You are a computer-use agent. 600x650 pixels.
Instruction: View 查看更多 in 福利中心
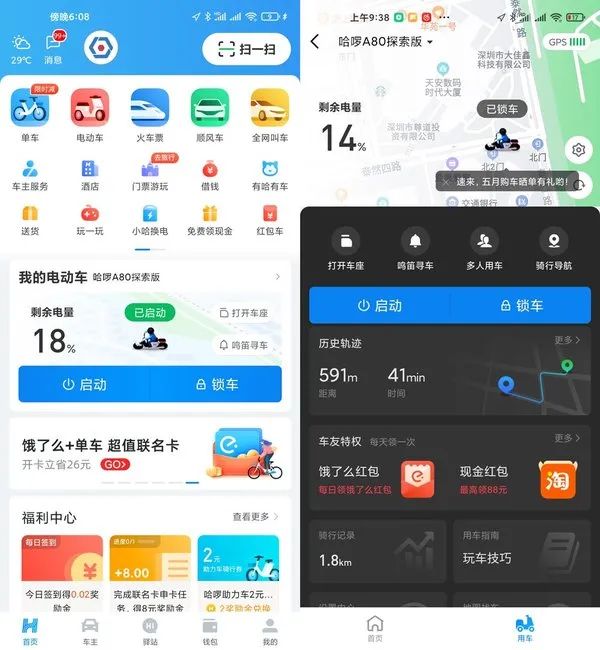(x=255, y=517)
